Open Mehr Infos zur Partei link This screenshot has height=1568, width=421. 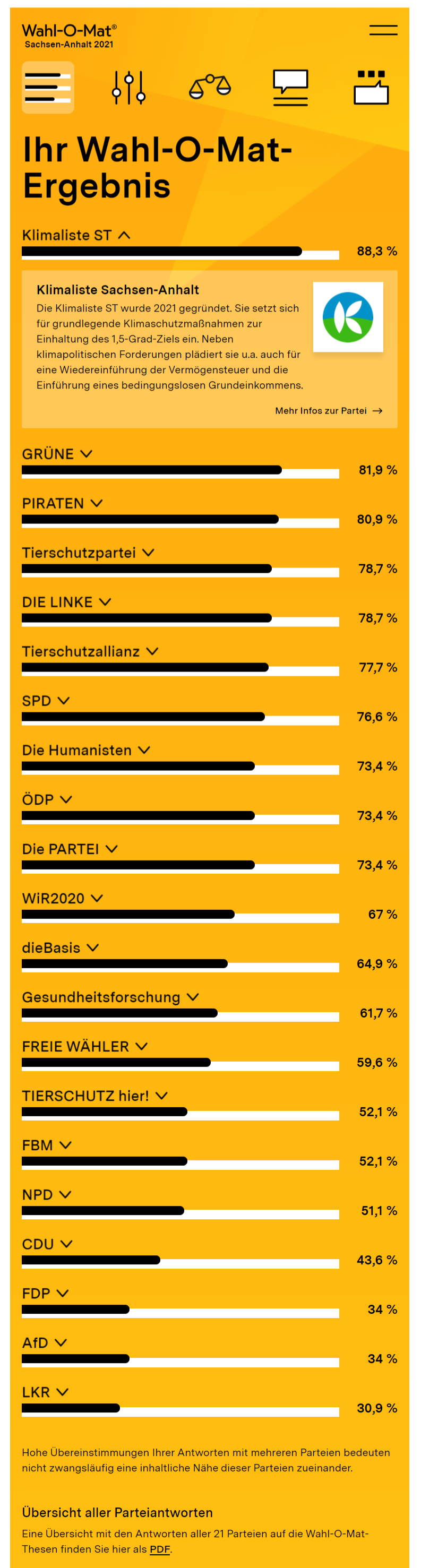(x=329, y=411)
